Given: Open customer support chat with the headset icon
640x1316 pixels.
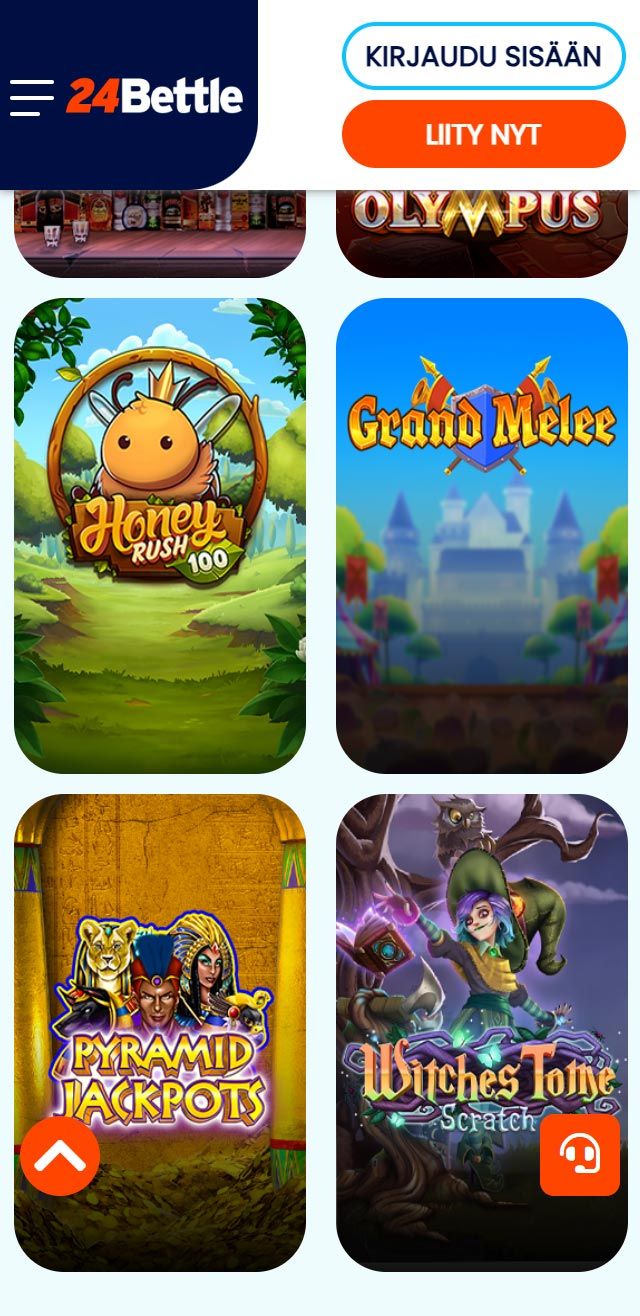Looking at the screenshot, I should point(580,1155).
